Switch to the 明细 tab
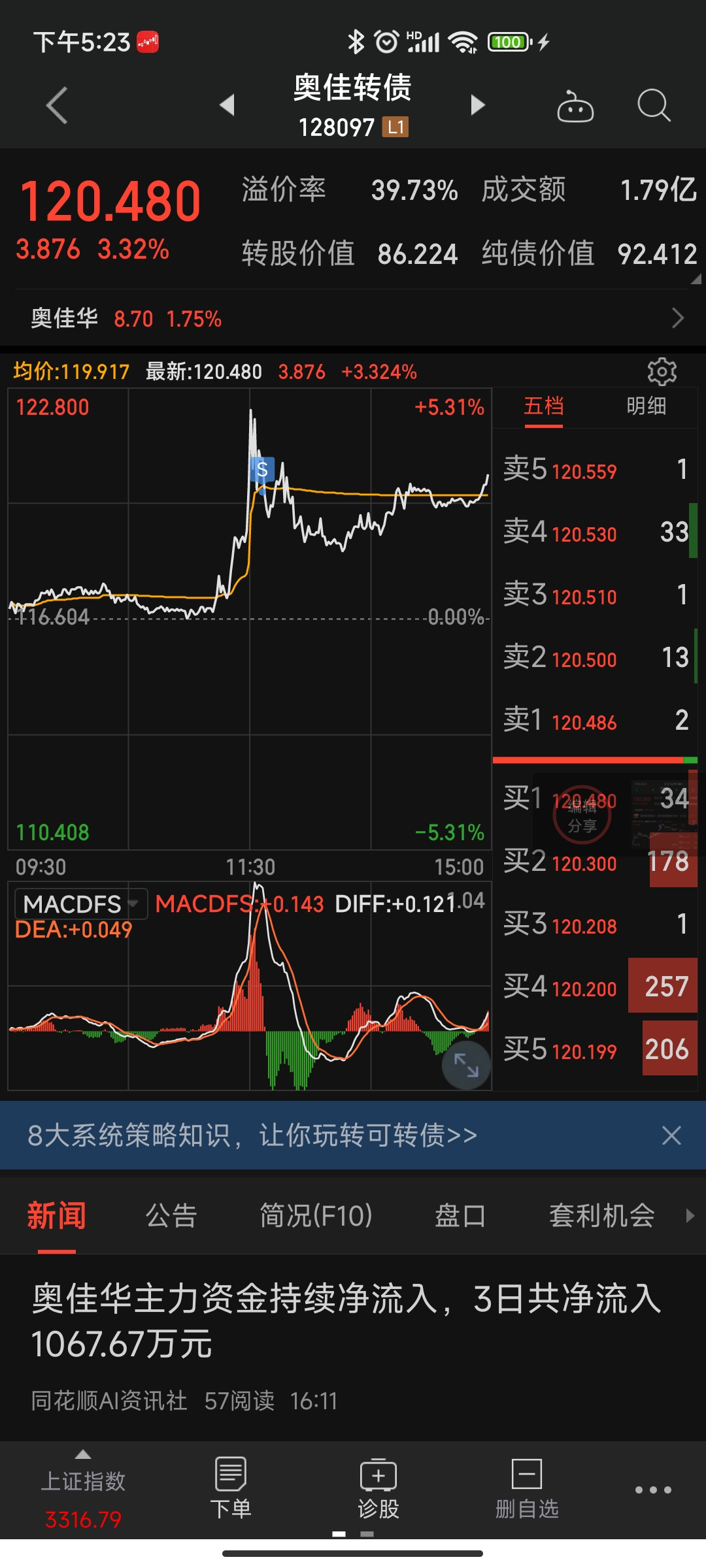This screenshot has height=1568, width=706. [646, 406]
